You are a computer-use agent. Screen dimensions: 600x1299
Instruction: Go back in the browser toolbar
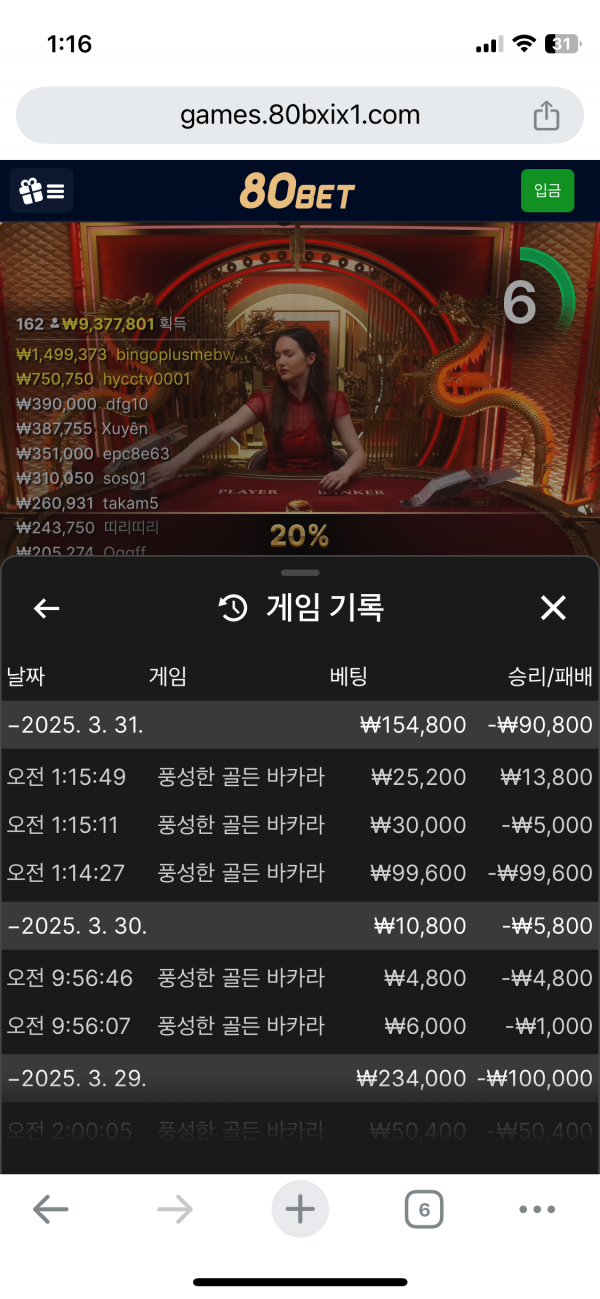pos(50,1210)
